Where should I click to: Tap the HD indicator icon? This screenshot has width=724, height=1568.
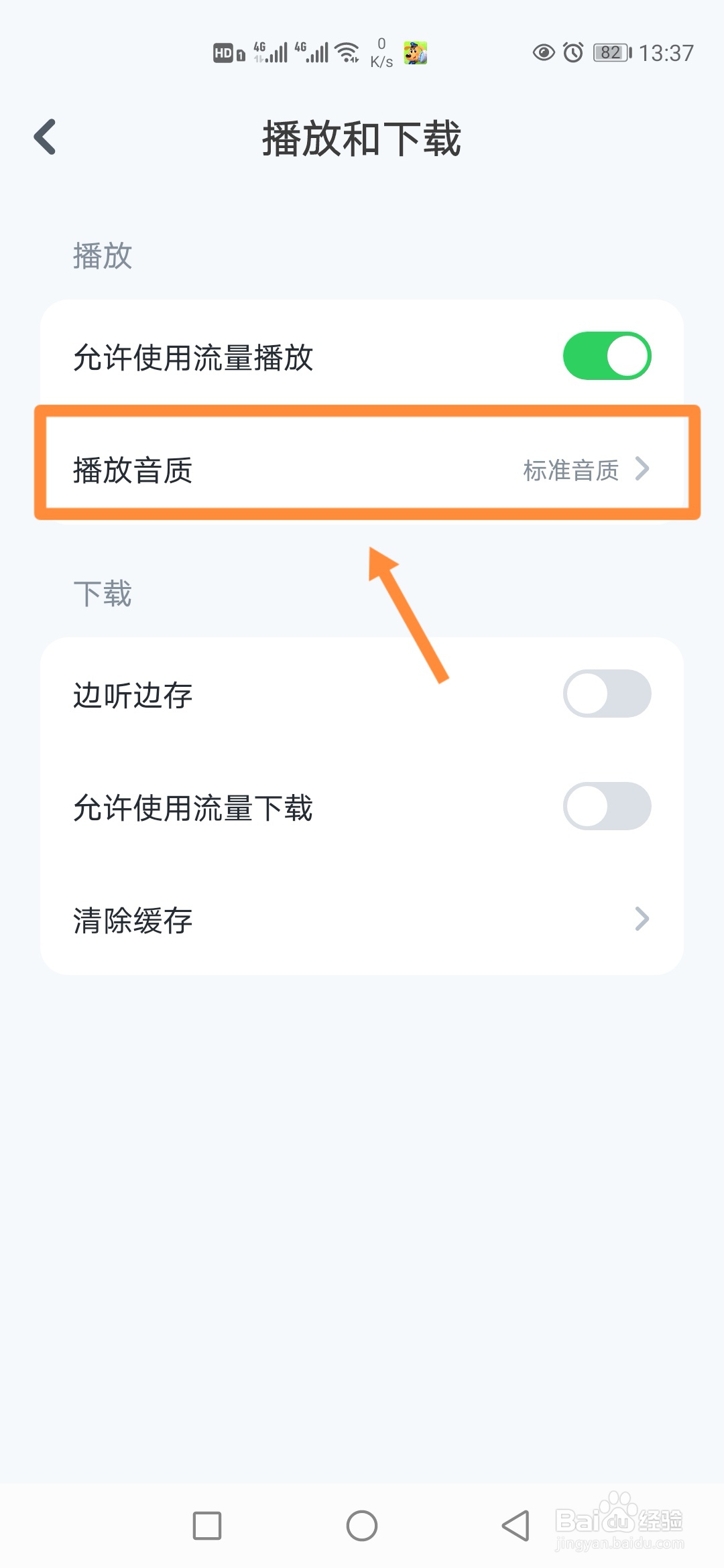225,52
